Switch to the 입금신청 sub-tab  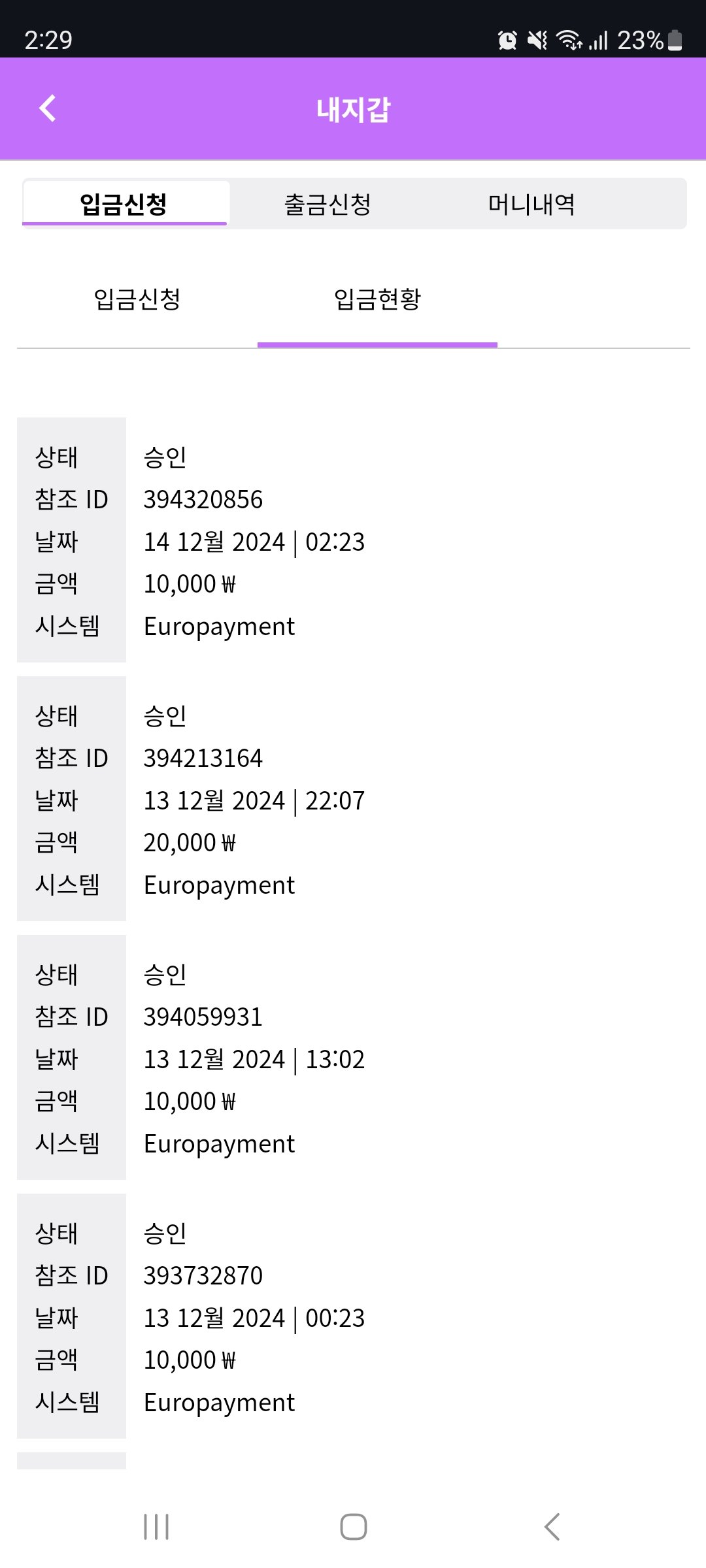(137, 299)
